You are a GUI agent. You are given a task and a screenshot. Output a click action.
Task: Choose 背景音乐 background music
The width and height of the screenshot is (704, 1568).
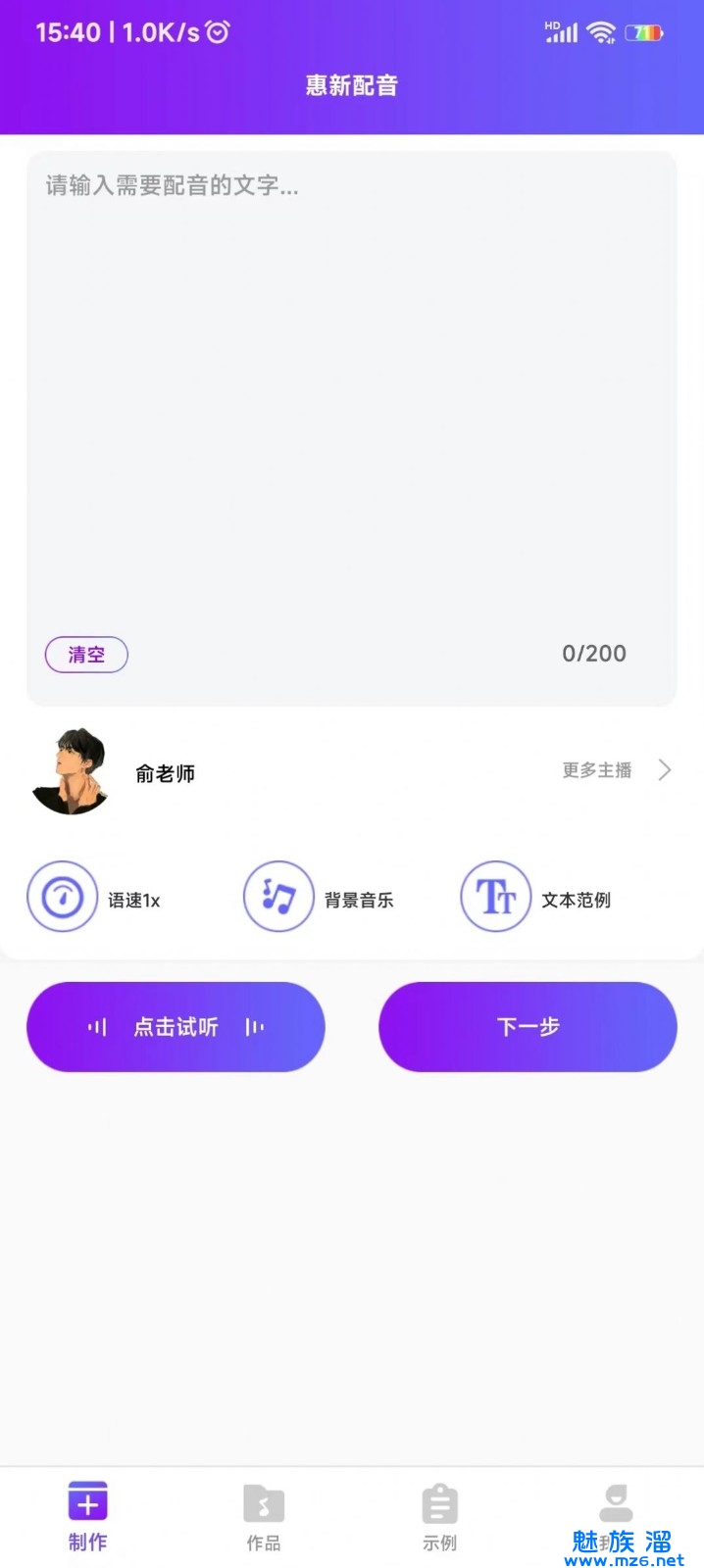pyautogui.click(x=319, y=897)
